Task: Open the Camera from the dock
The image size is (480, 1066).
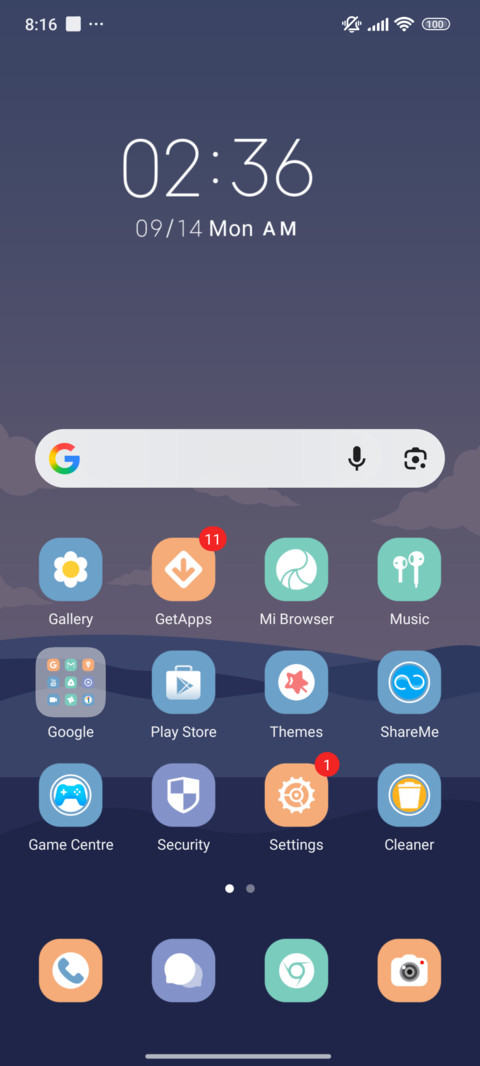Action: [x=409, y=971]
